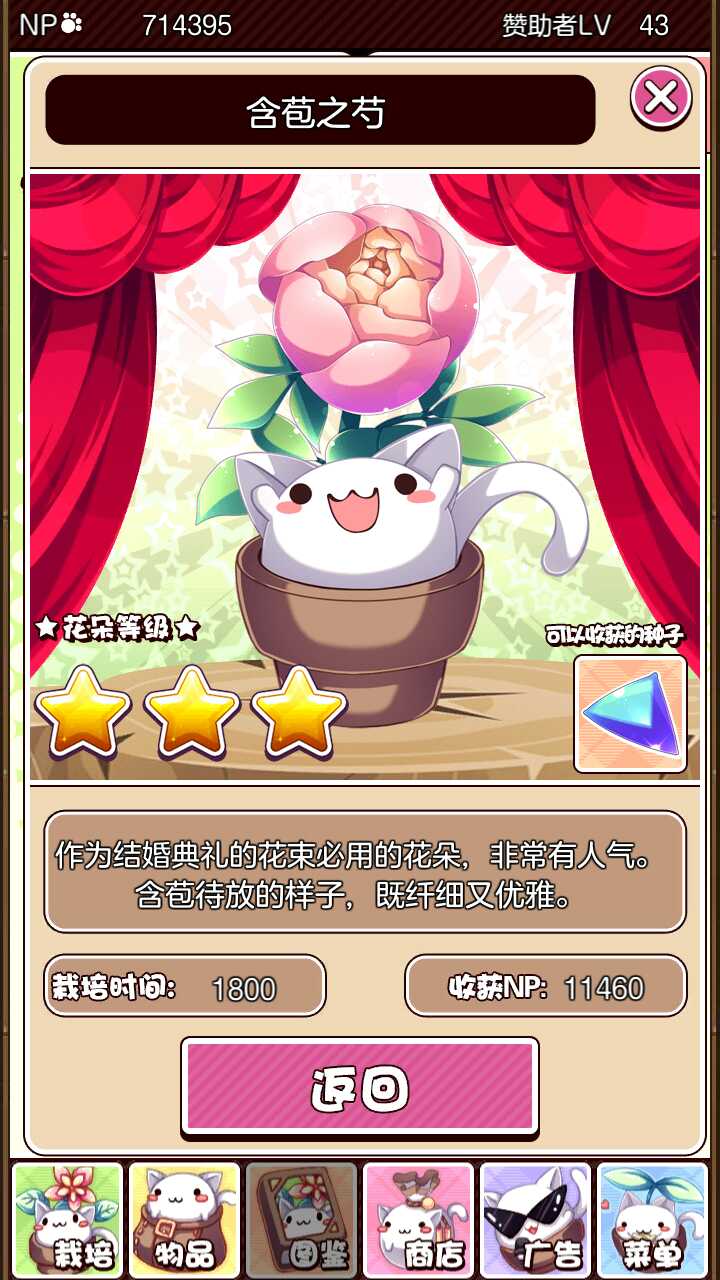Image resolution: width=720 pixels, height=1280 pixels.
Task: Tap the 返回 button to go back
Action: point(360,1086)
